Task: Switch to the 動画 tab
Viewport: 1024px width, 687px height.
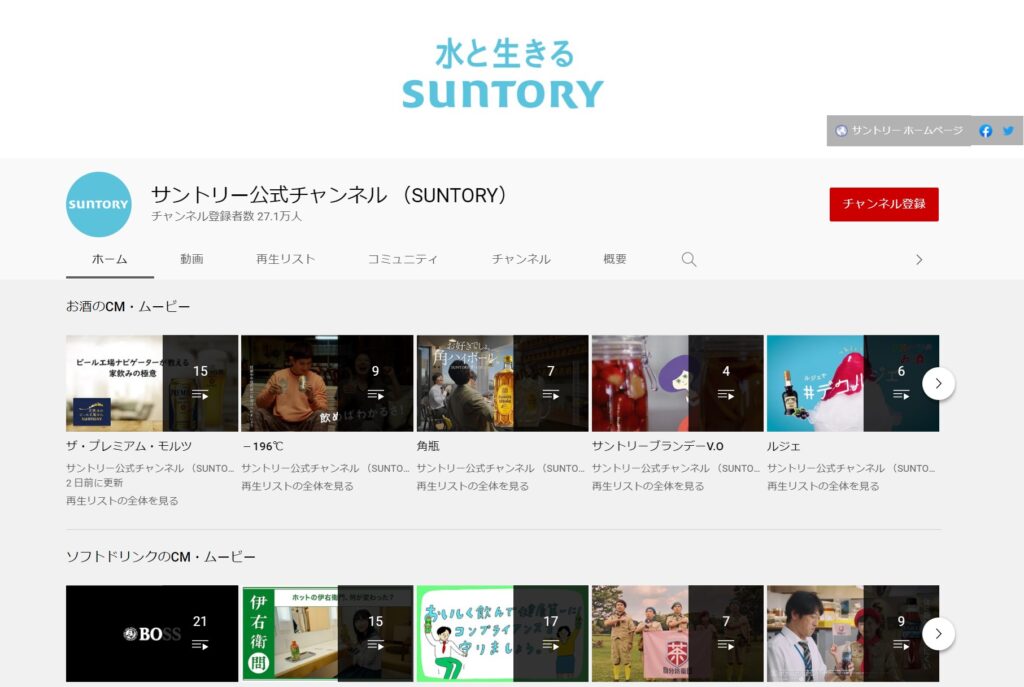Action: coord(192,259)
